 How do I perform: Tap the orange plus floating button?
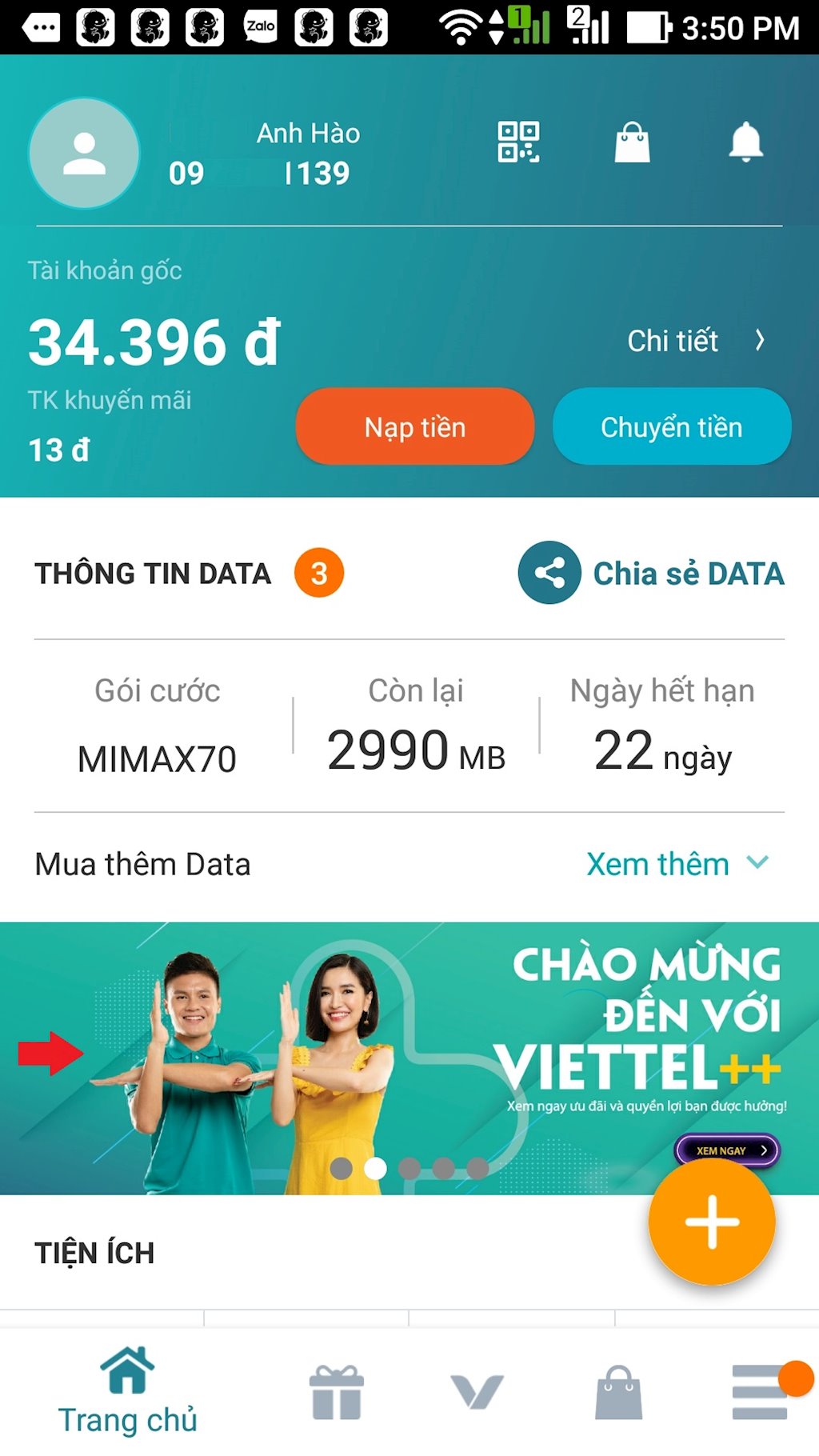(x=712, y=1224)
